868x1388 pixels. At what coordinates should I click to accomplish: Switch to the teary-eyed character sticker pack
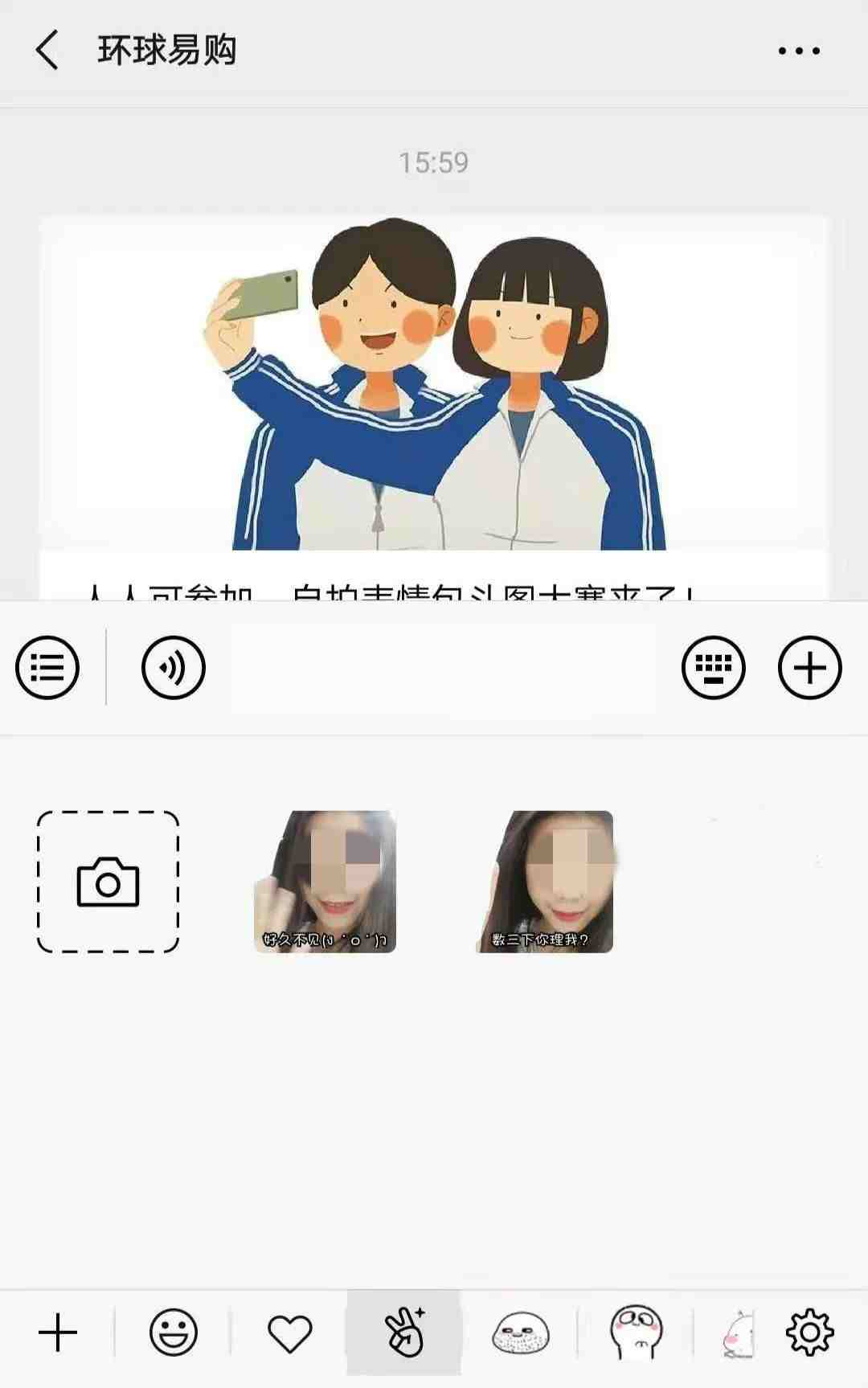(x=636, y=1333)
